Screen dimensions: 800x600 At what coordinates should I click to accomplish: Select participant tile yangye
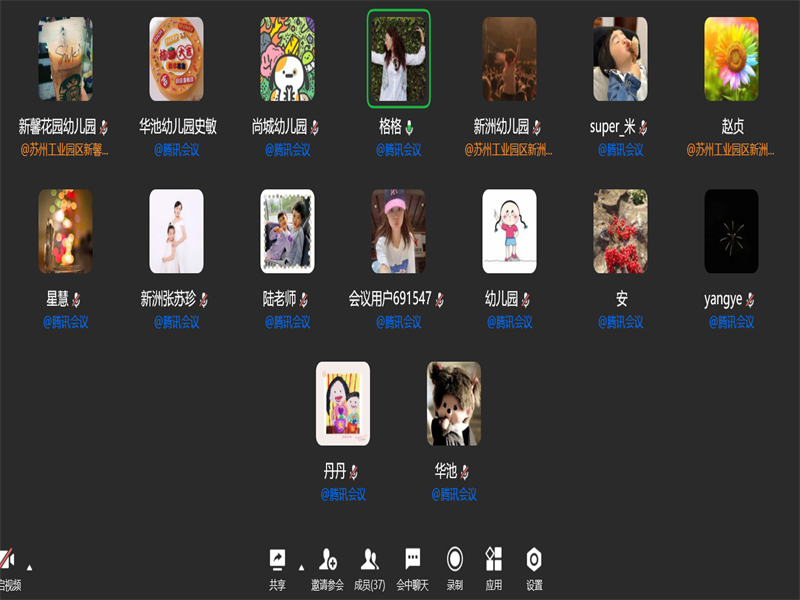pos(731,231)
